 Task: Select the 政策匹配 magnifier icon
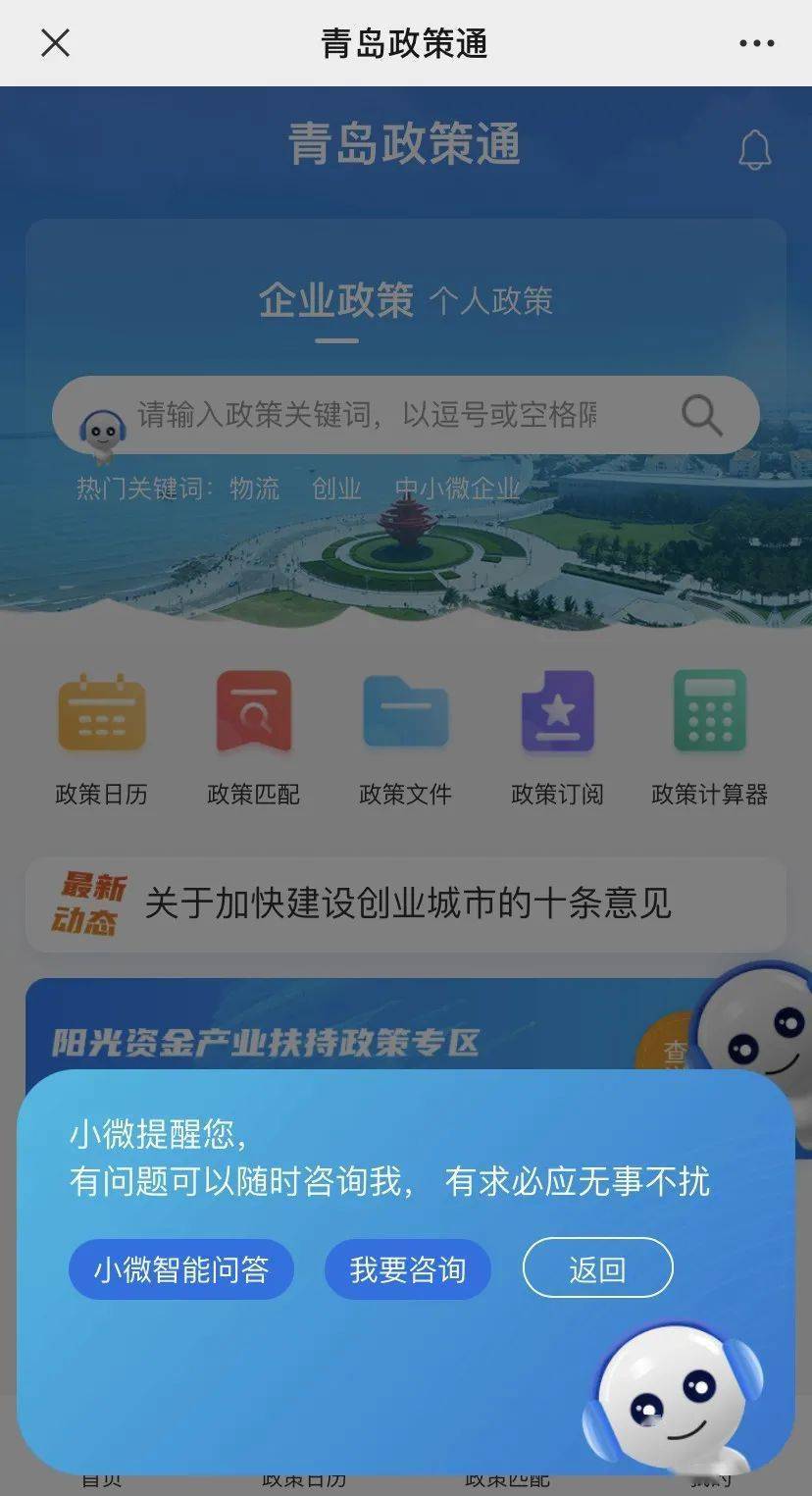click(253, 711)
